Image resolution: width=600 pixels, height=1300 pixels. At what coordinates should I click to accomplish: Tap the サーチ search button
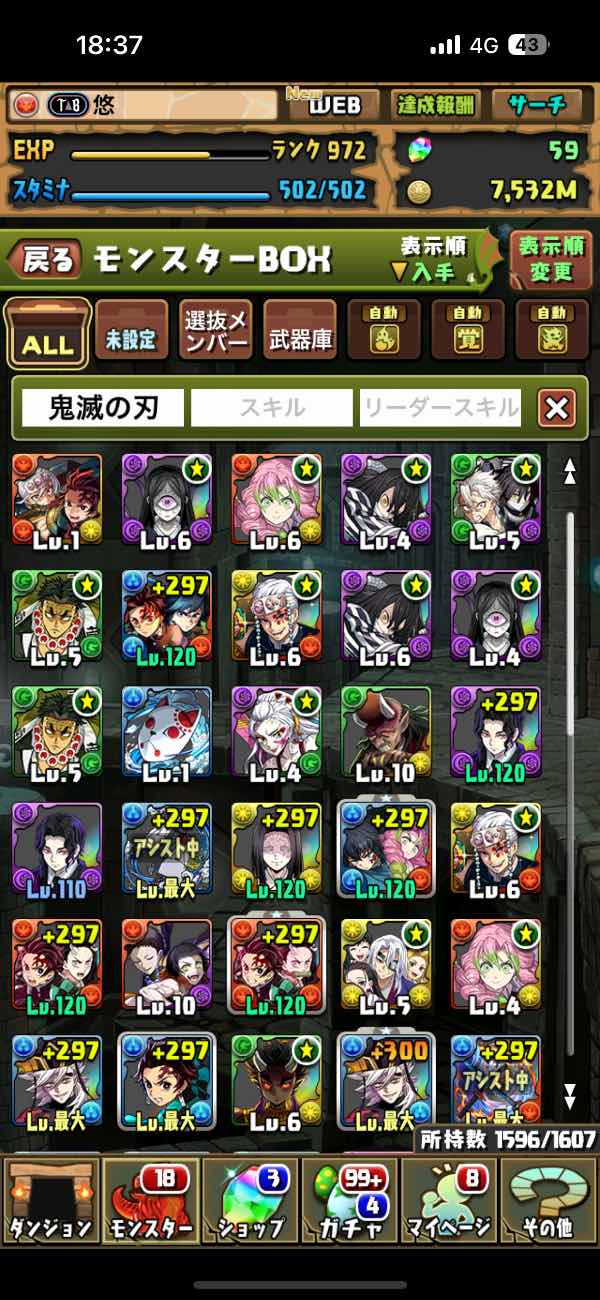(x=537, y=105)
